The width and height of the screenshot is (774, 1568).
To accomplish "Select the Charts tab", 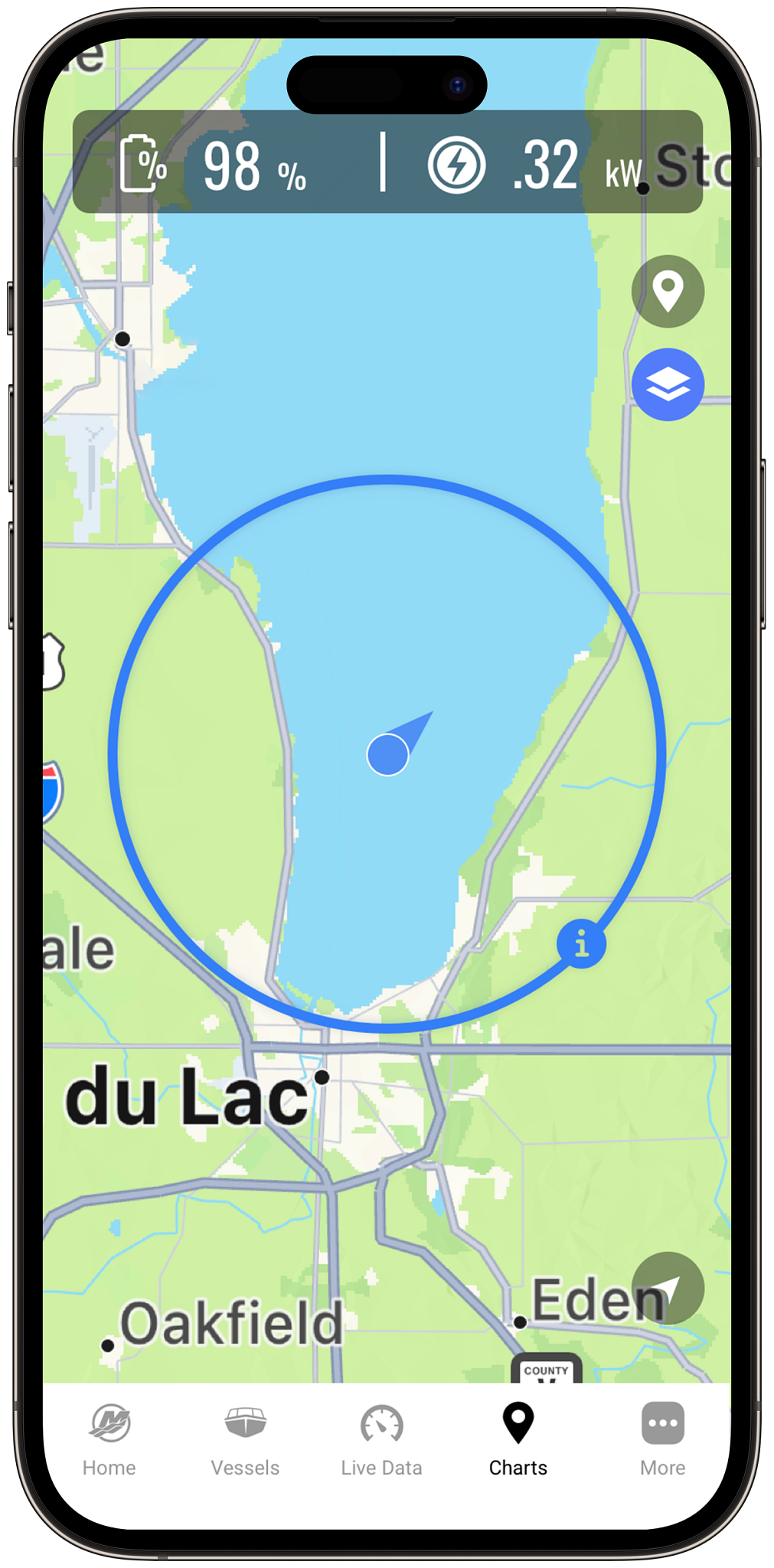I will click(518, 1439).
